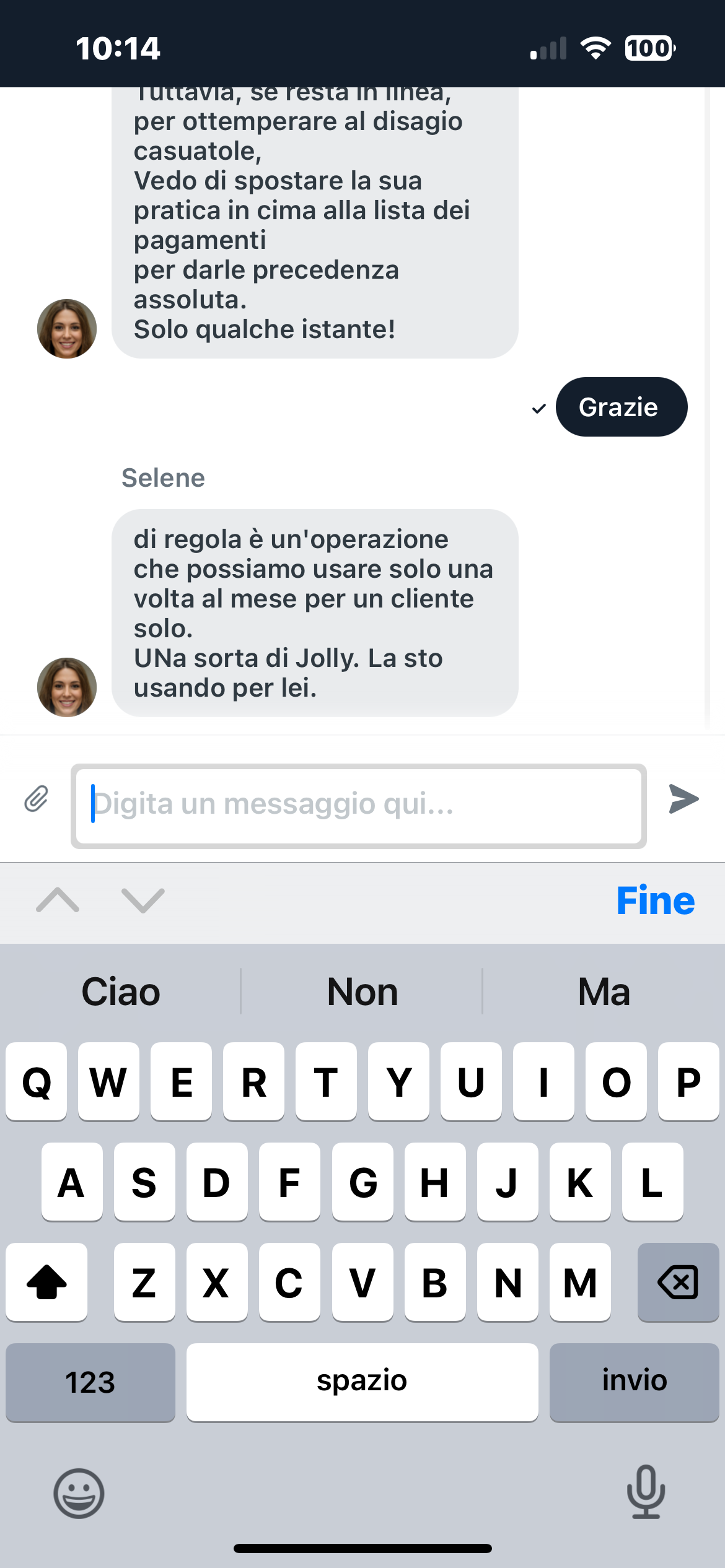725x1568 pixels.
Task: Focus the 'Digita un messaggio qui...' field
Action: click(x=358, y=805)
